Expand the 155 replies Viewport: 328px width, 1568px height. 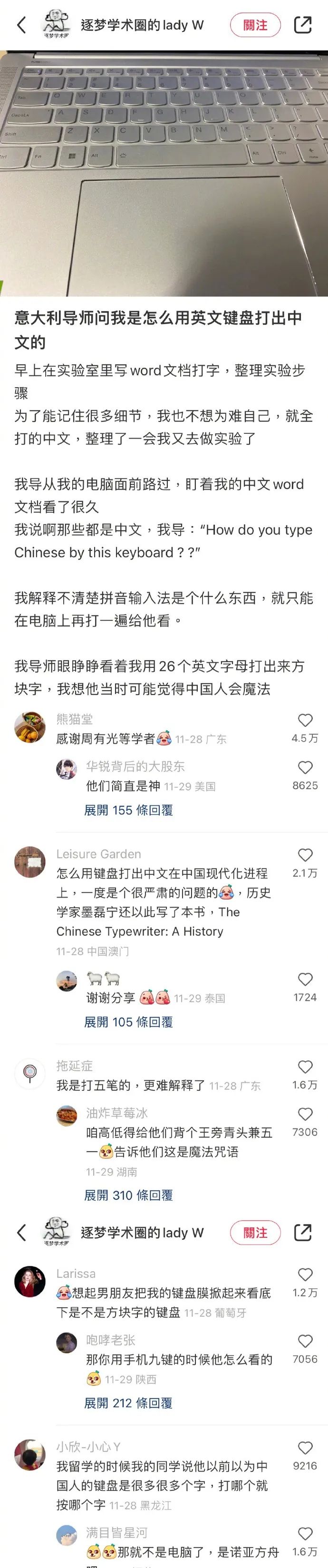(128, 810)
